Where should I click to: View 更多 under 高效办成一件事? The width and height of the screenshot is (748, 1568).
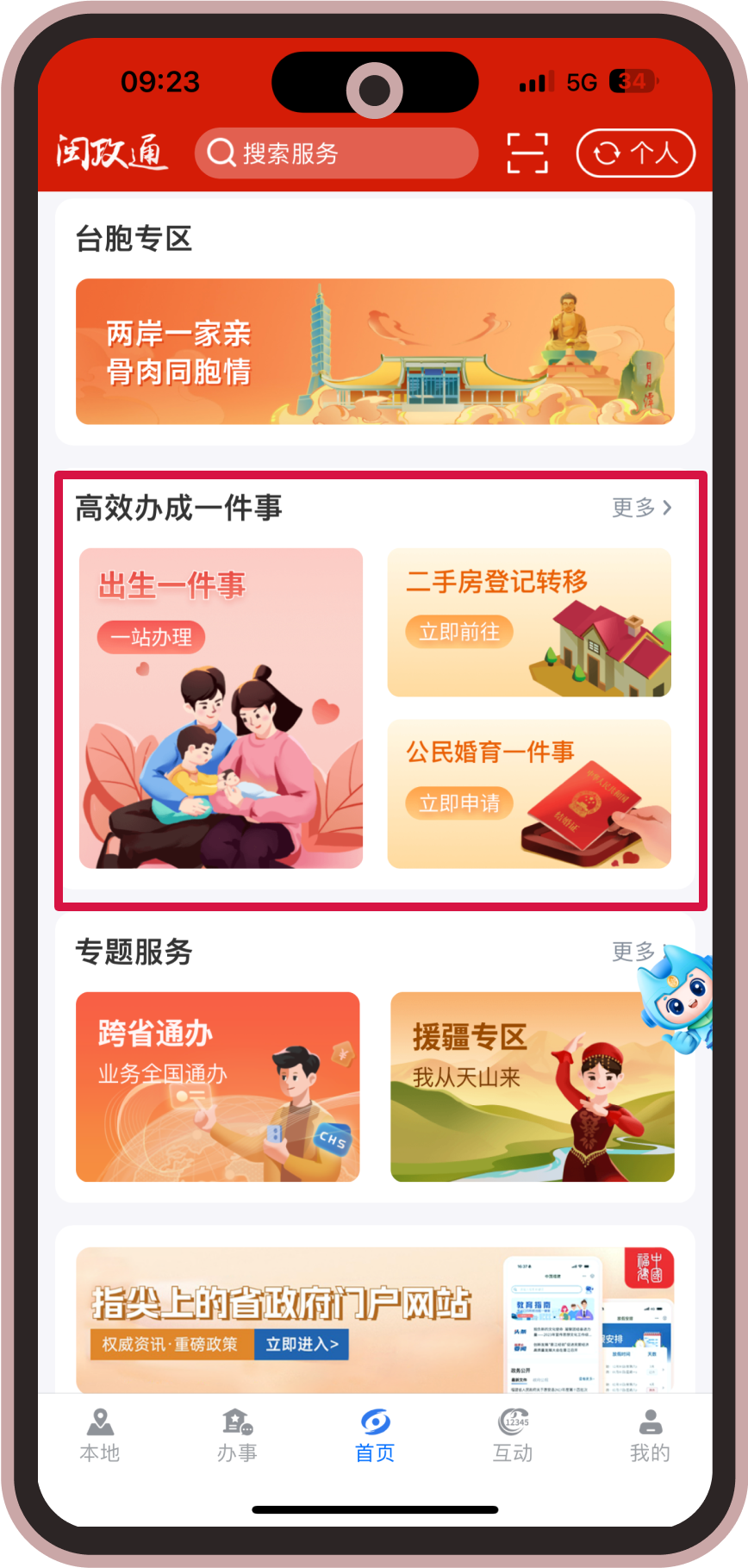click(x=641, y=508)
